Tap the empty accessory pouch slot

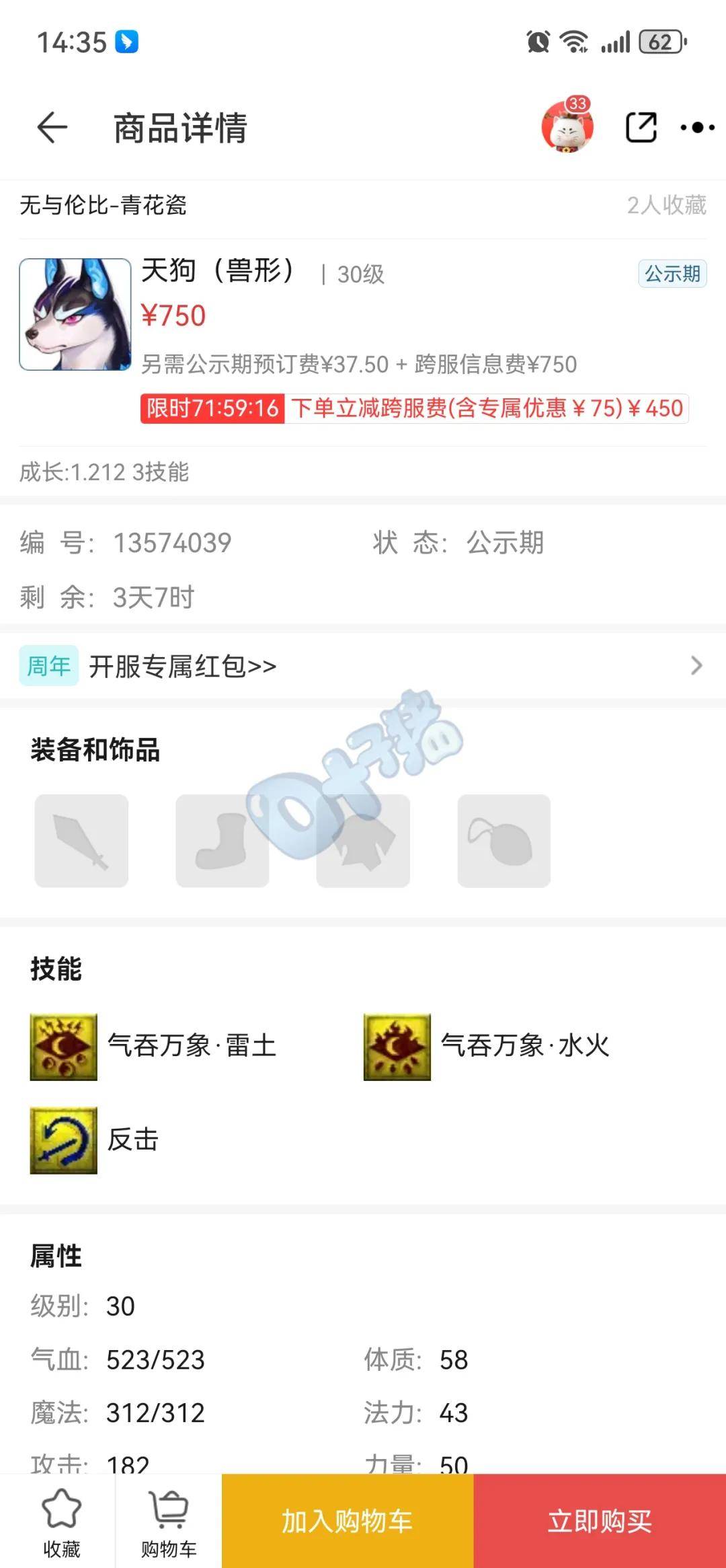point(504,841)
